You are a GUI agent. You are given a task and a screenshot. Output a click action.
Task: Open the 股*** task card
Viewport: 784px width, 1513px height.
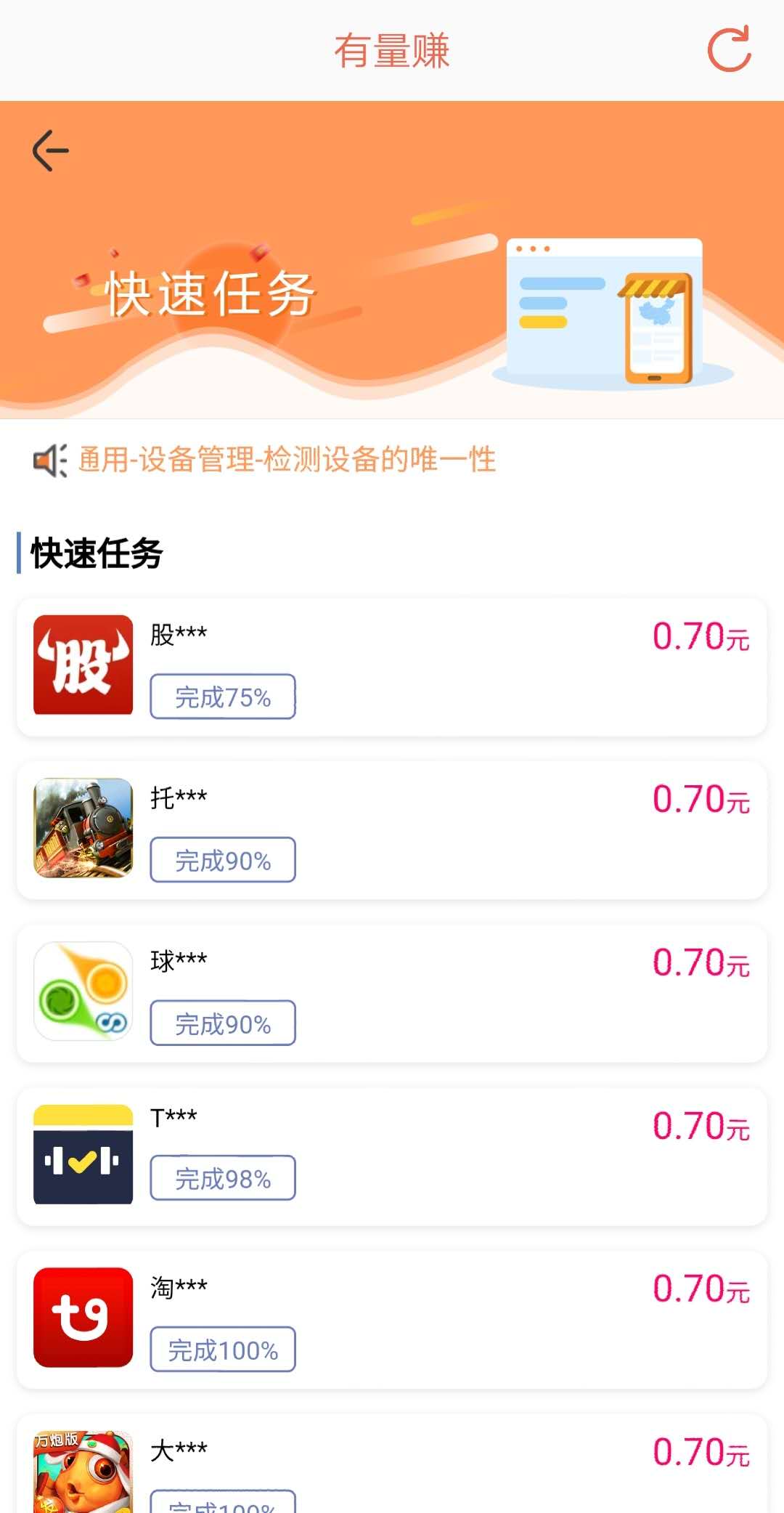pos(392,667)
